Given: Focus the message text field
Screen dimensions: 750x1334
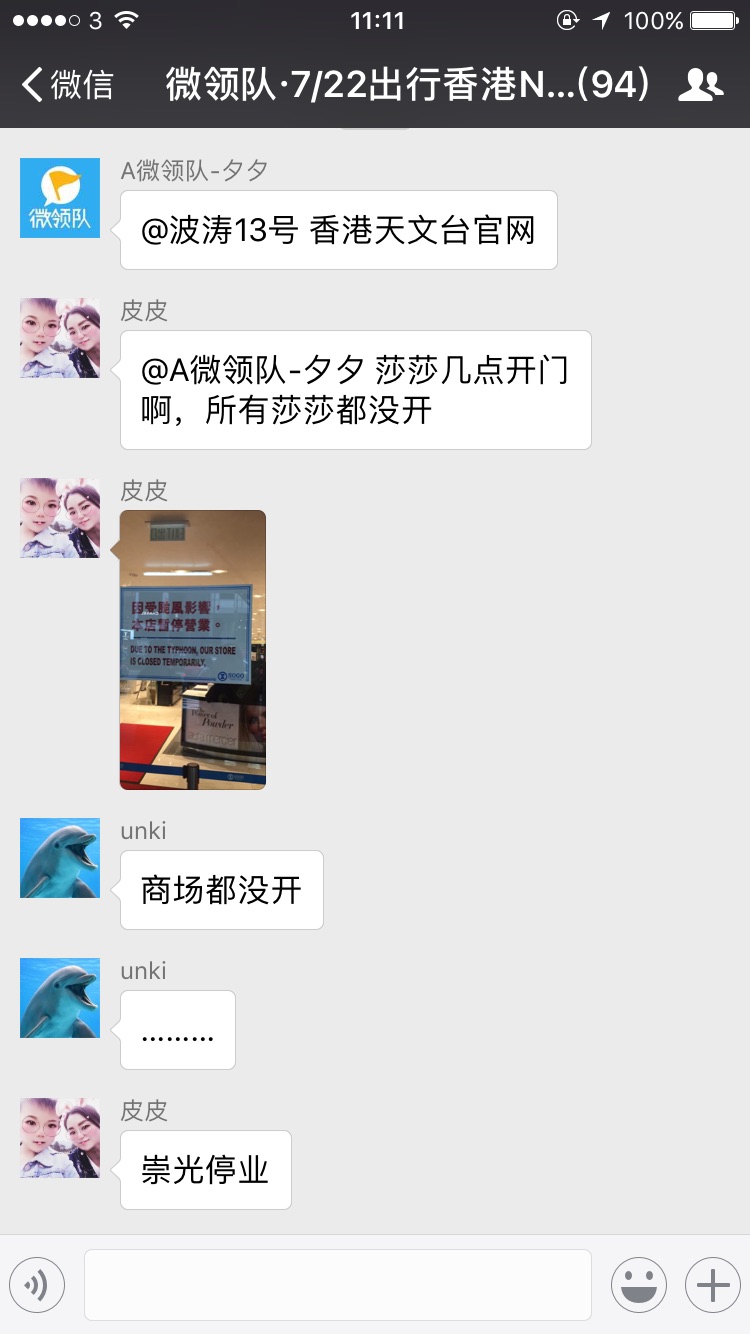Looking at the screenshot, I should click(x=337, y=1284).
